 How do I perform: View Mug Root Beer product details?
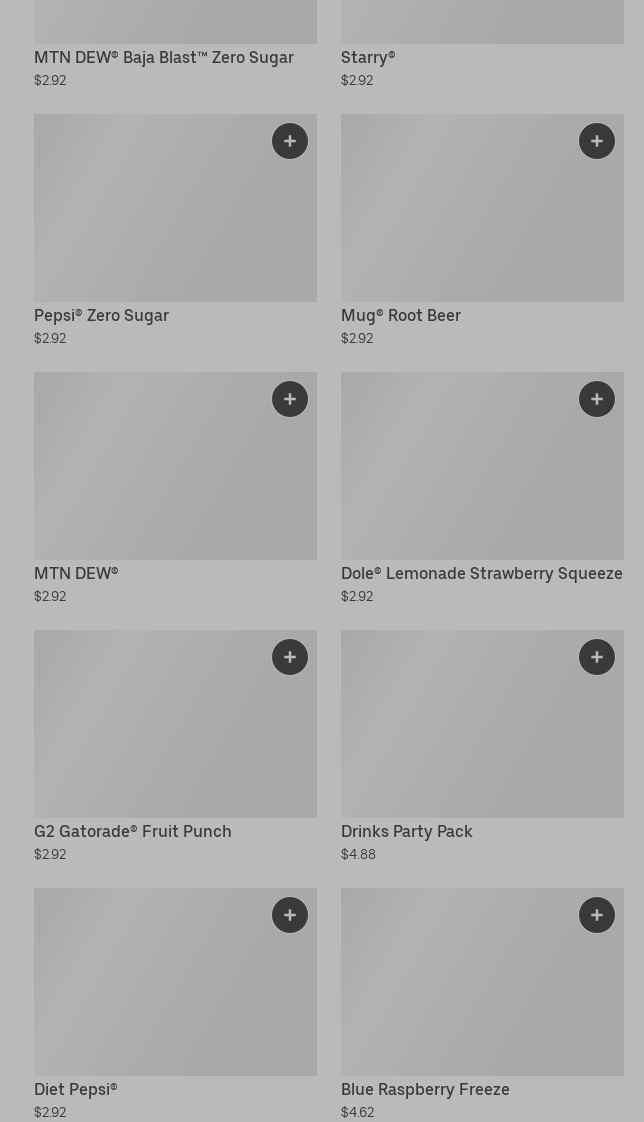click(x=460, y=220)
